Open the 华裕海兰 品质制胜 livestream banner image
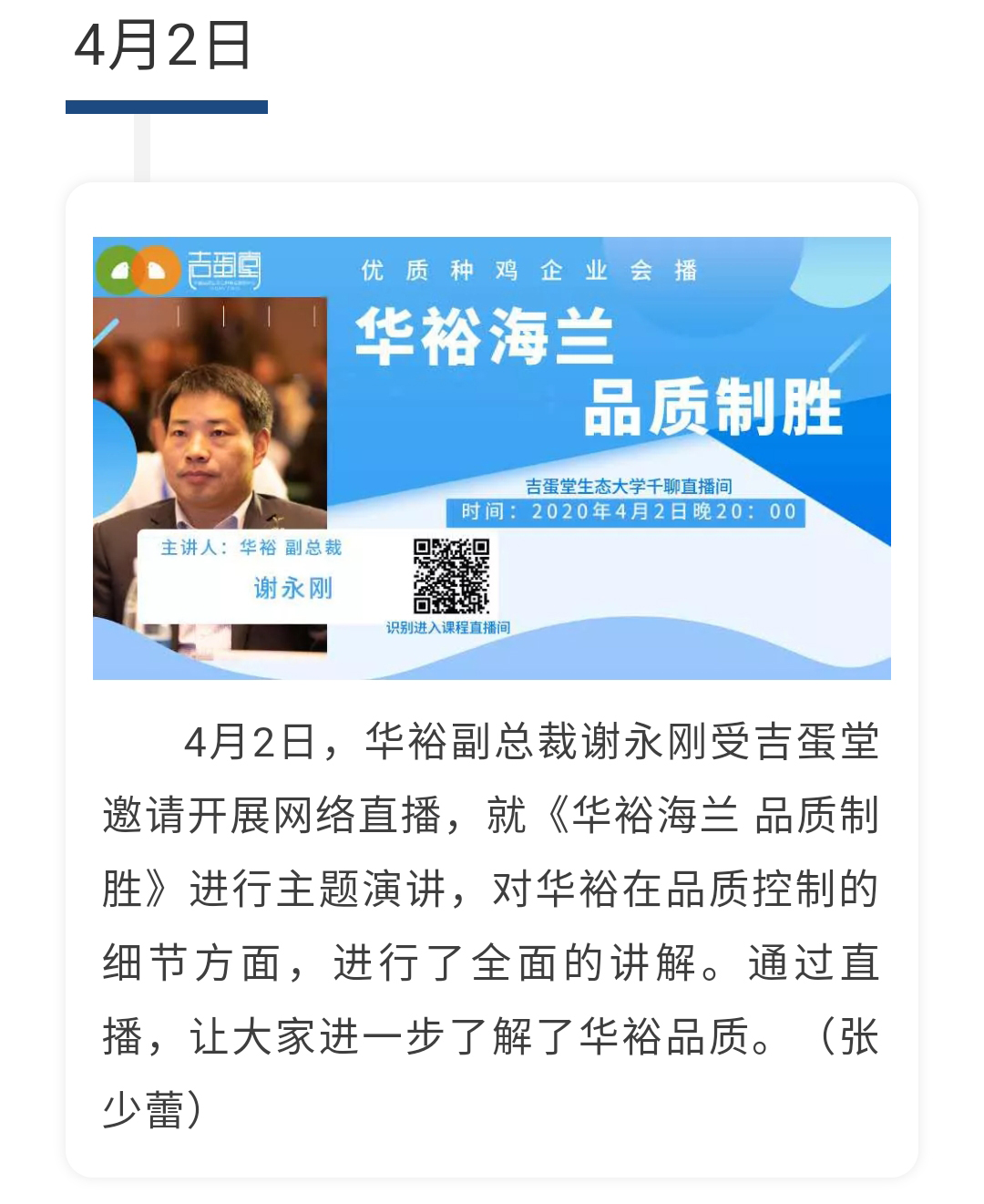The height and width of the screenshot is (1204, 984). click(492, 458)
